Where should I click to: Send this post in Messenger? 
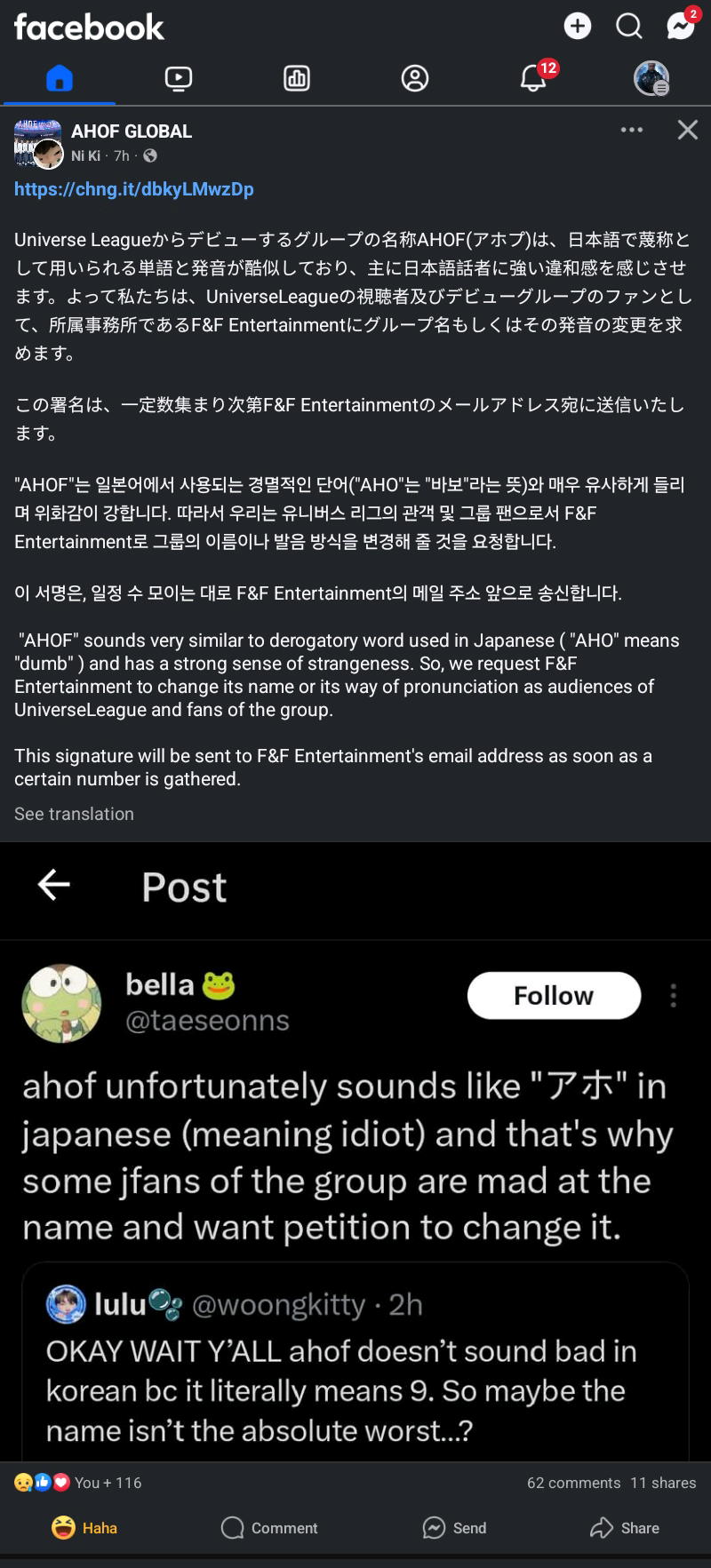(454, 1528)
